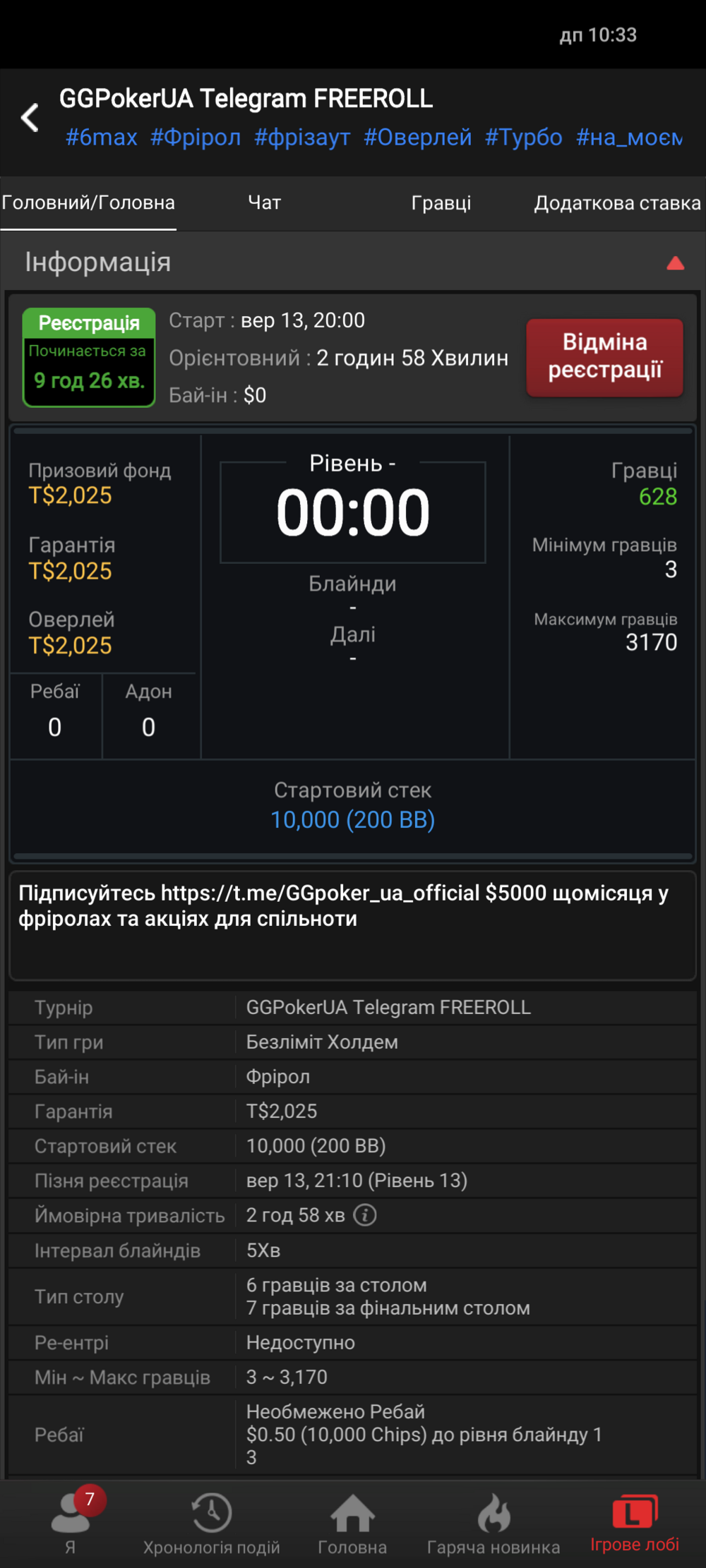Open Хронологія подій
The width and height of the screenshot is (706, 1568).
click(211, 1524)
